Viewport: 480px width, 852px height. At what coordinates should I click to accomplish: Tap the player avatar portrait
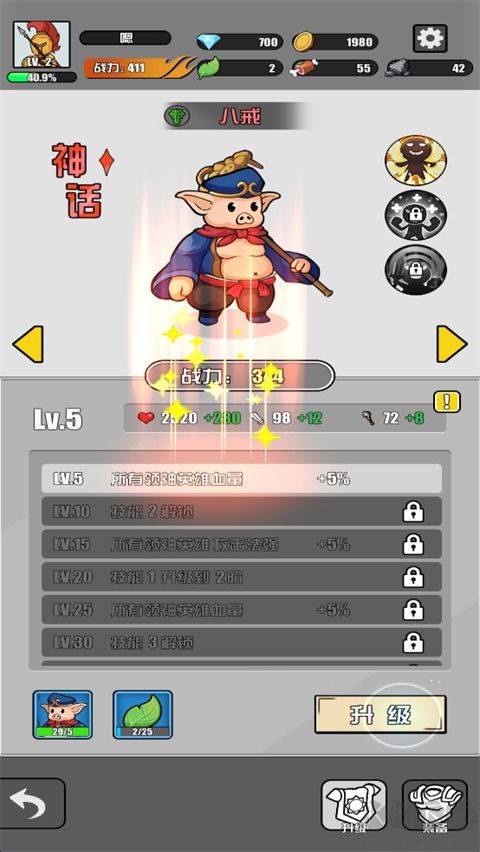pos(42,45)
